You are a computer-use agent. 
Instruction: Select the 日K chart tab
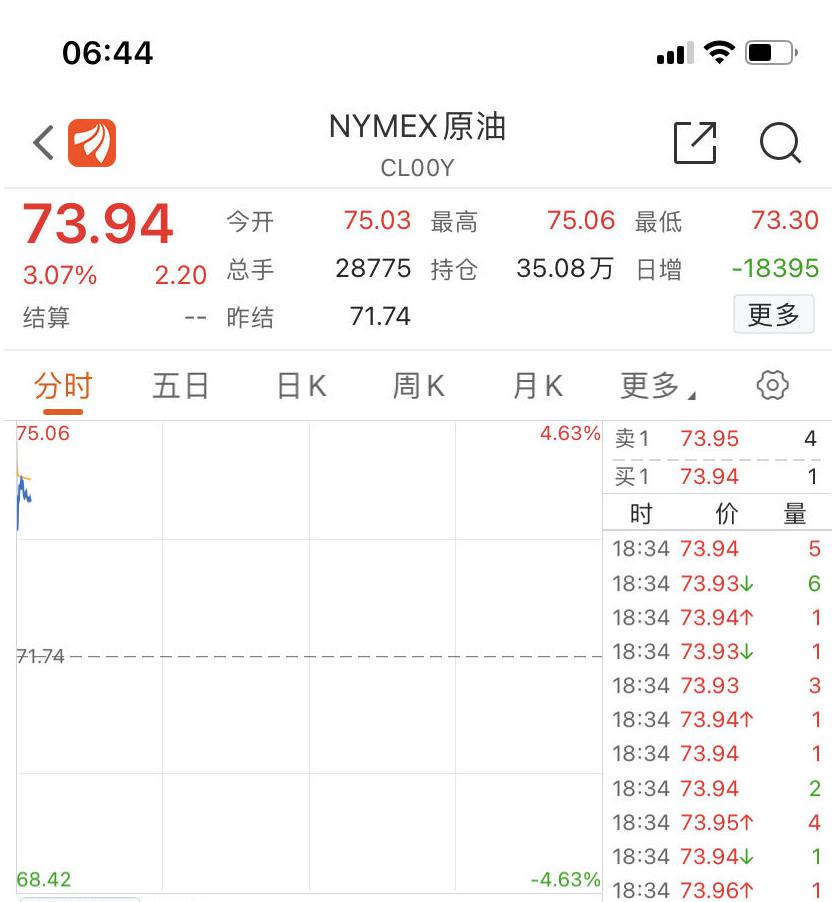(x=301, y=386)
